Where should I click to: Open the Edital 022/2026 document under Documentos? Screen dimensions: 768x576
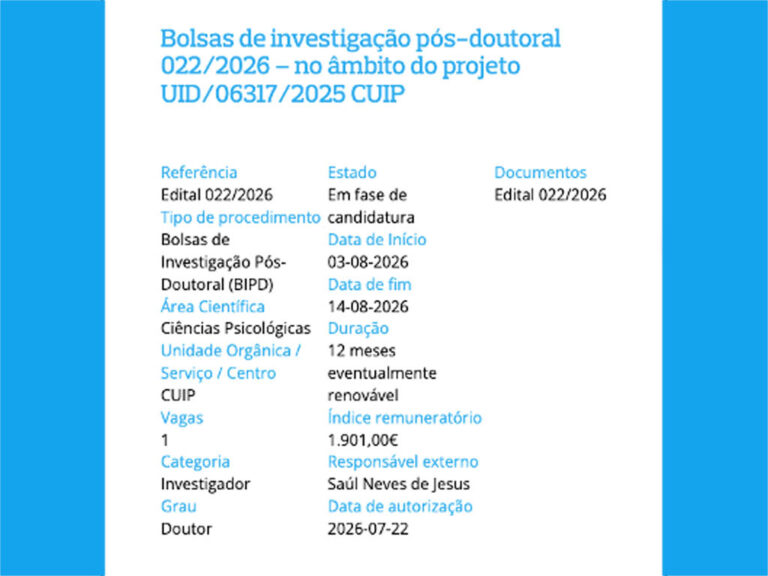point(550,195)
